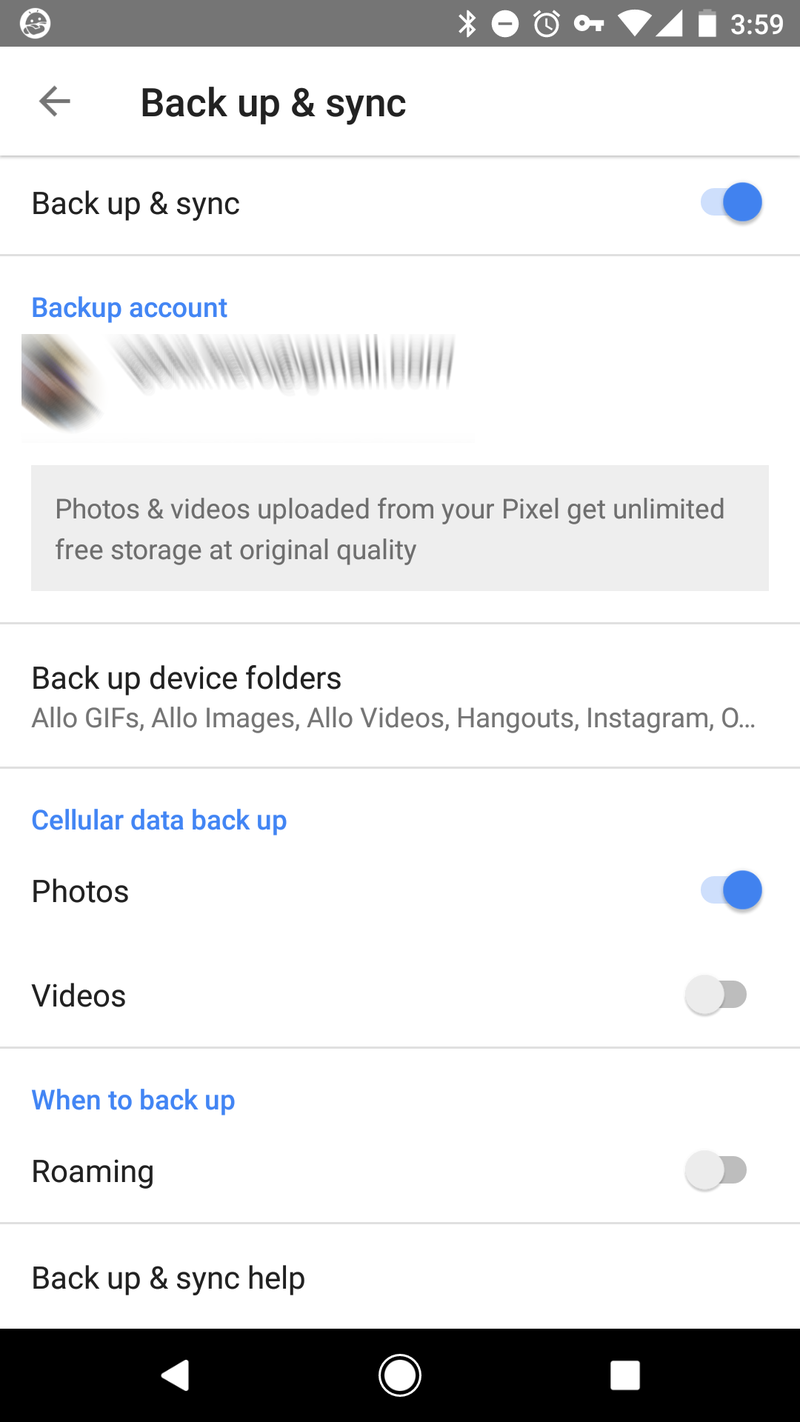
Task: Disable cellular backup for Photos
Action: [731, 891]
